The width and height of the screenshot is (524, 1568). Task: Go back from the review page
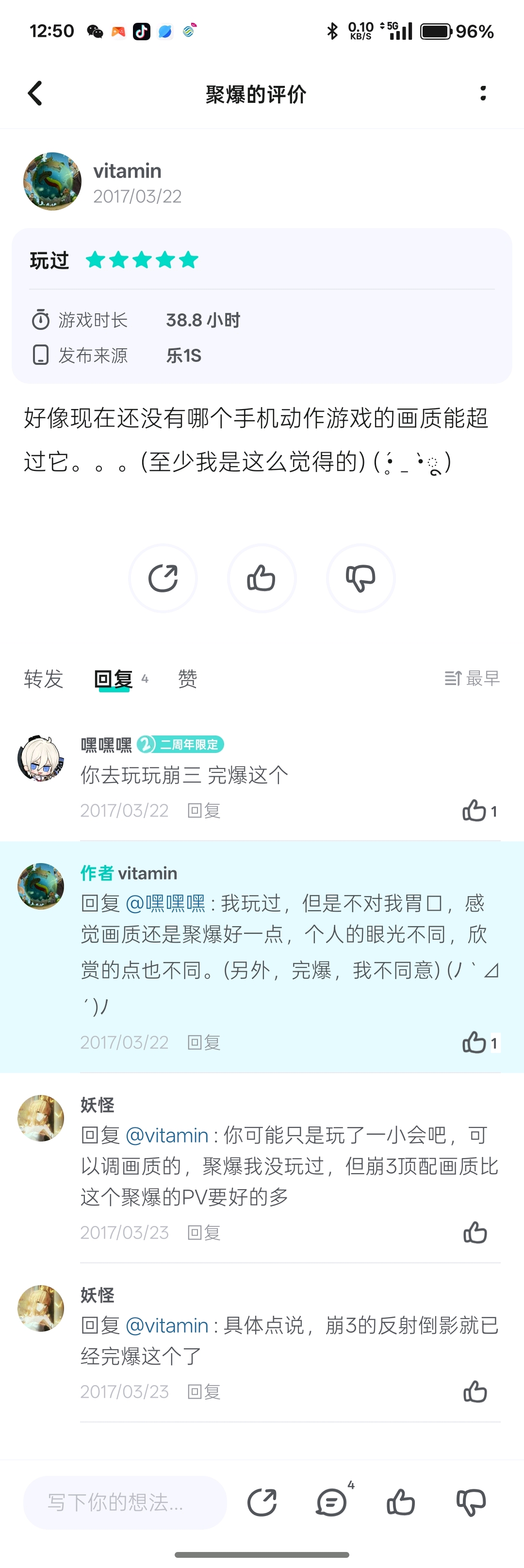click(35, 94)
